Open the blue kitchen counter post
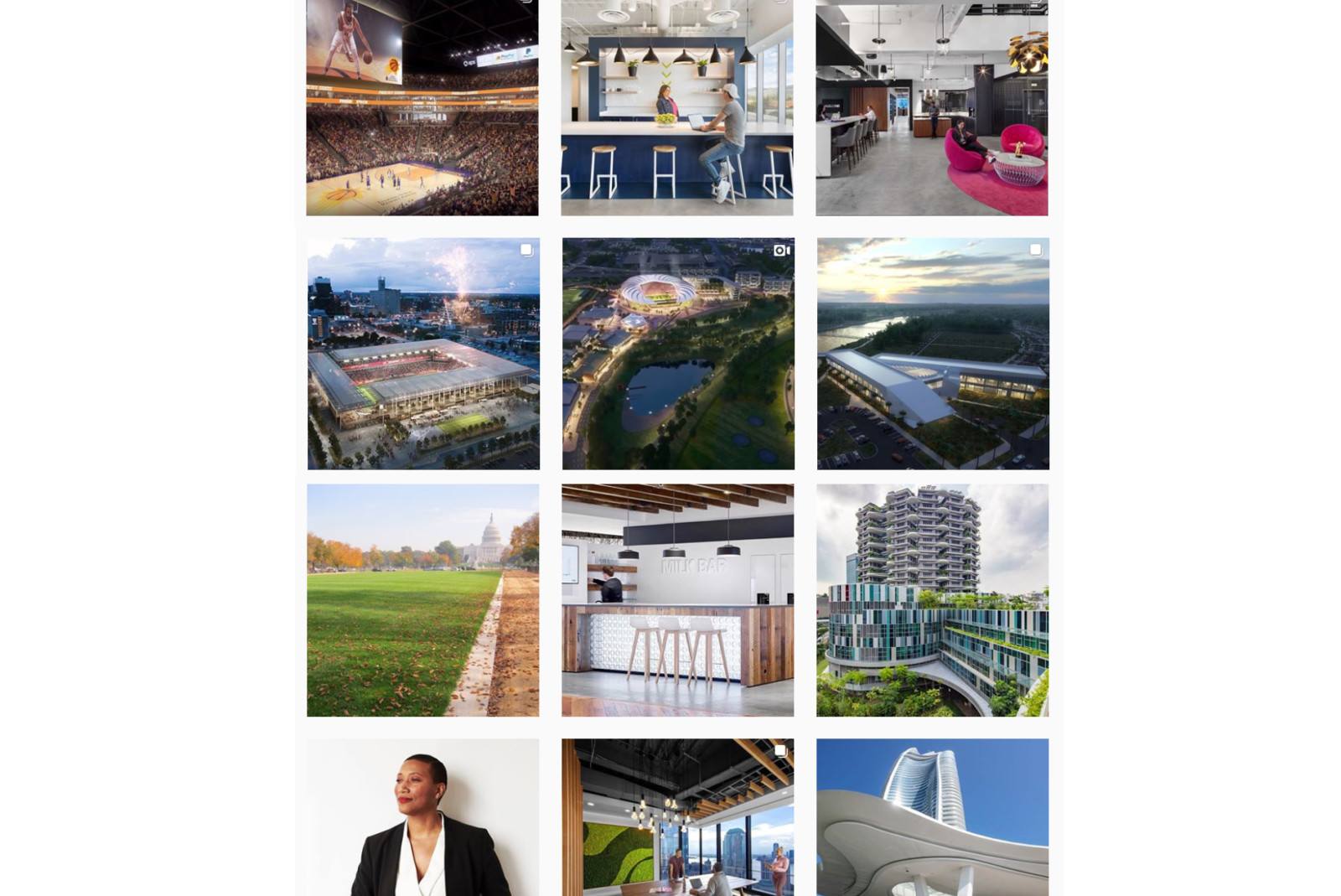The image size is (1341, 896). coord(677,107)
